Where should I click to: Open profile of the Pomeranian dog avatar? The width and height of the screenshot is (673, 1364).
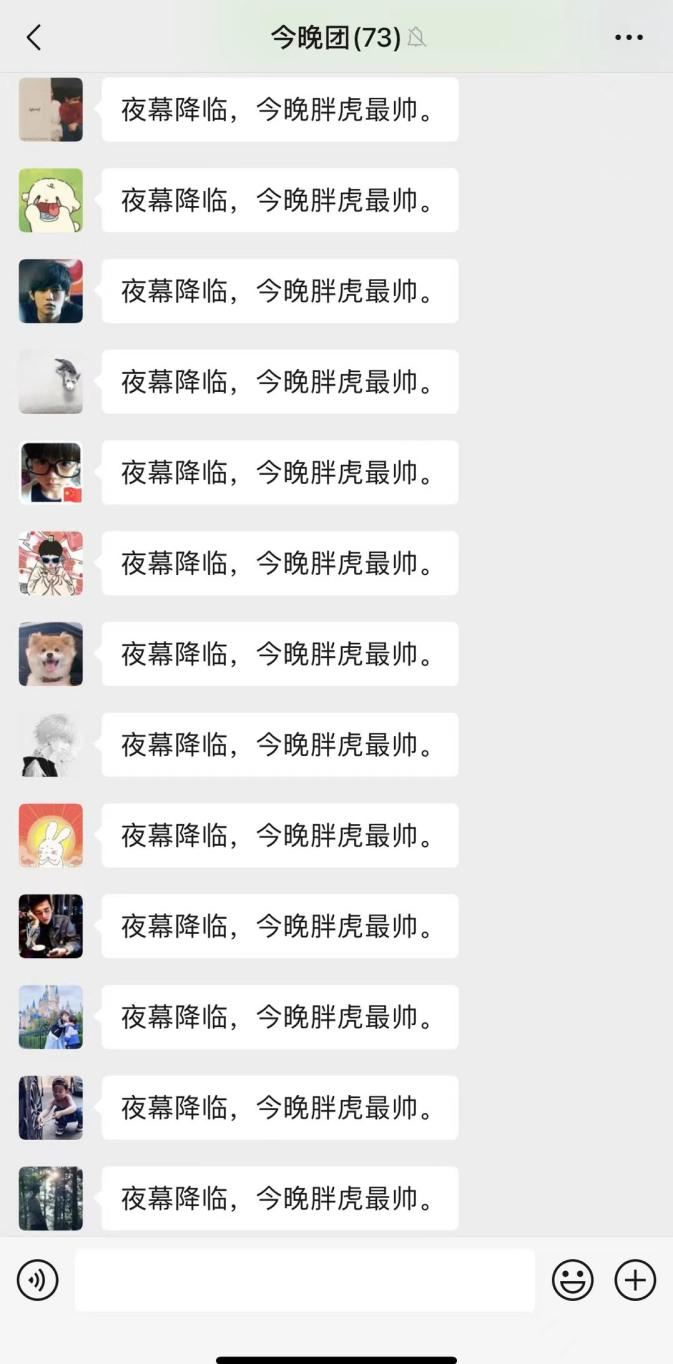pos(51,654)
